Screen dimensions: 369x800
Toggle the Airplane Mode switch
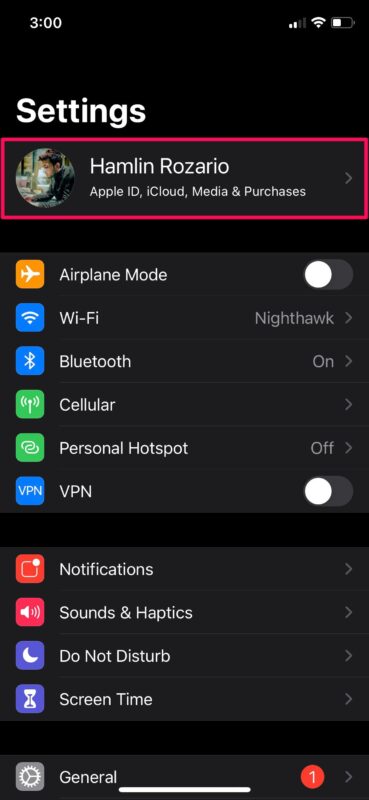328,275
